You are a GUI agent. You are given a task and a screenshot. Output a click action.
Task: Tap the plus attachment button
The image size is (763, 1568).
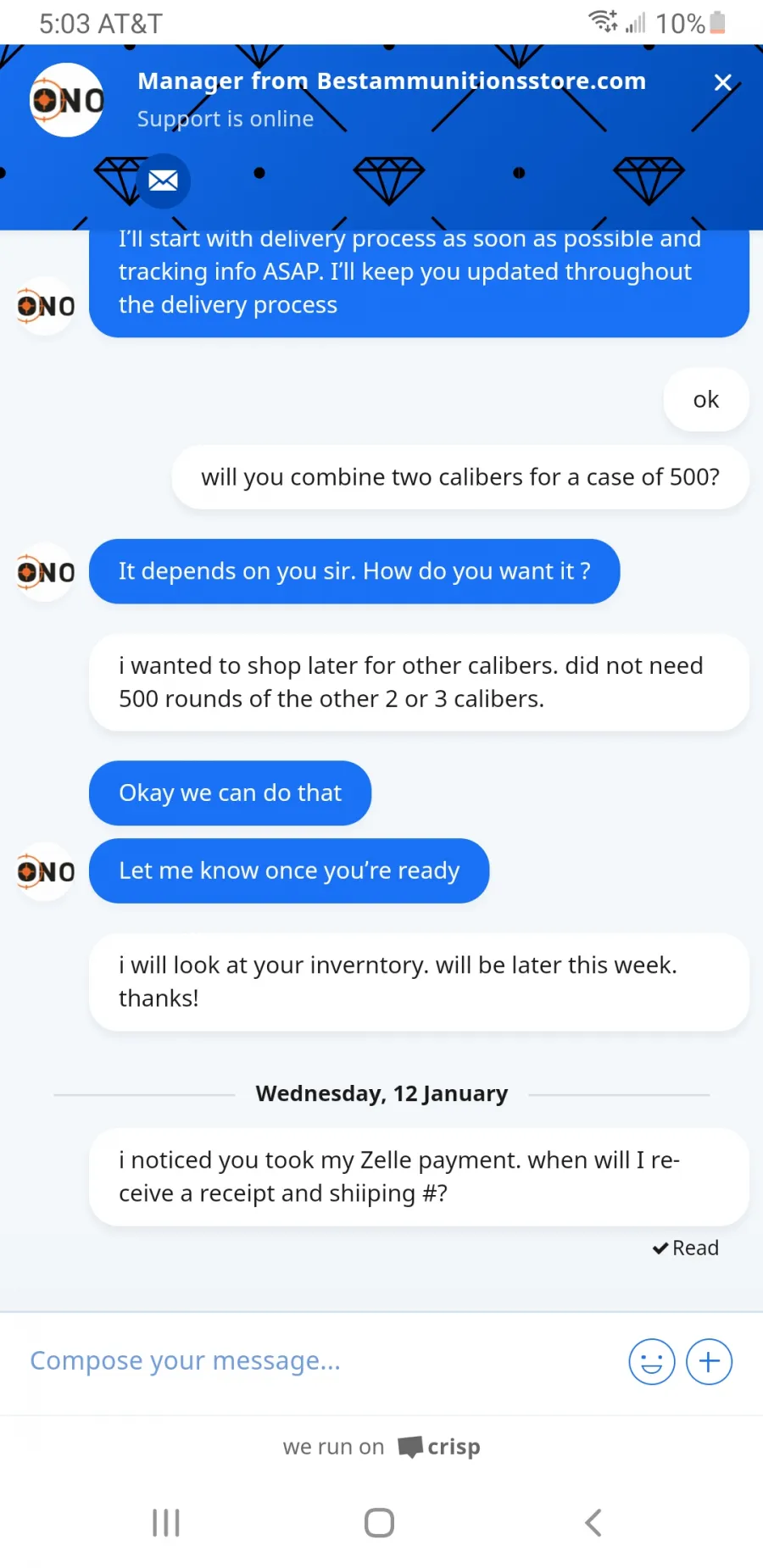709,1361
